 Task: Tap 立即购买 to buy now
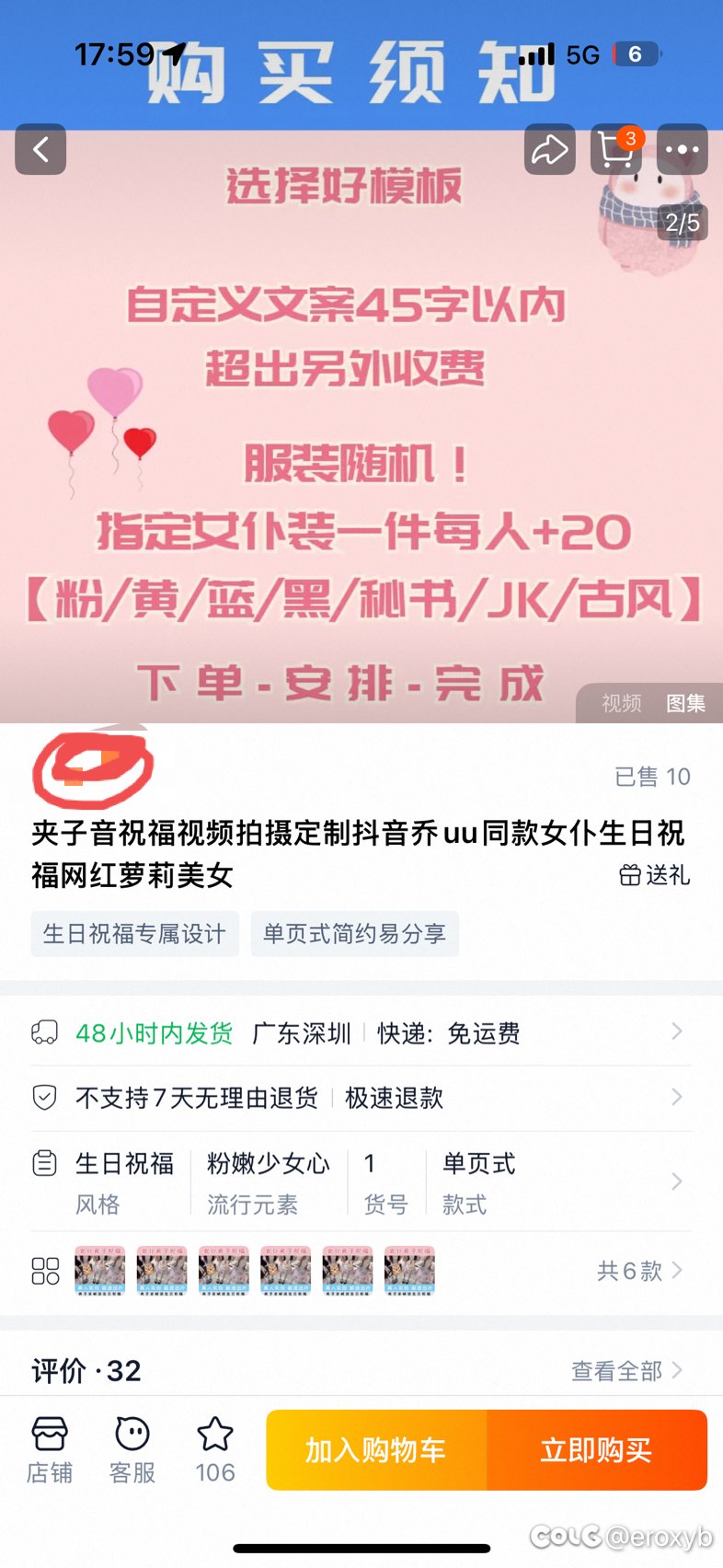click(596, 1450)
